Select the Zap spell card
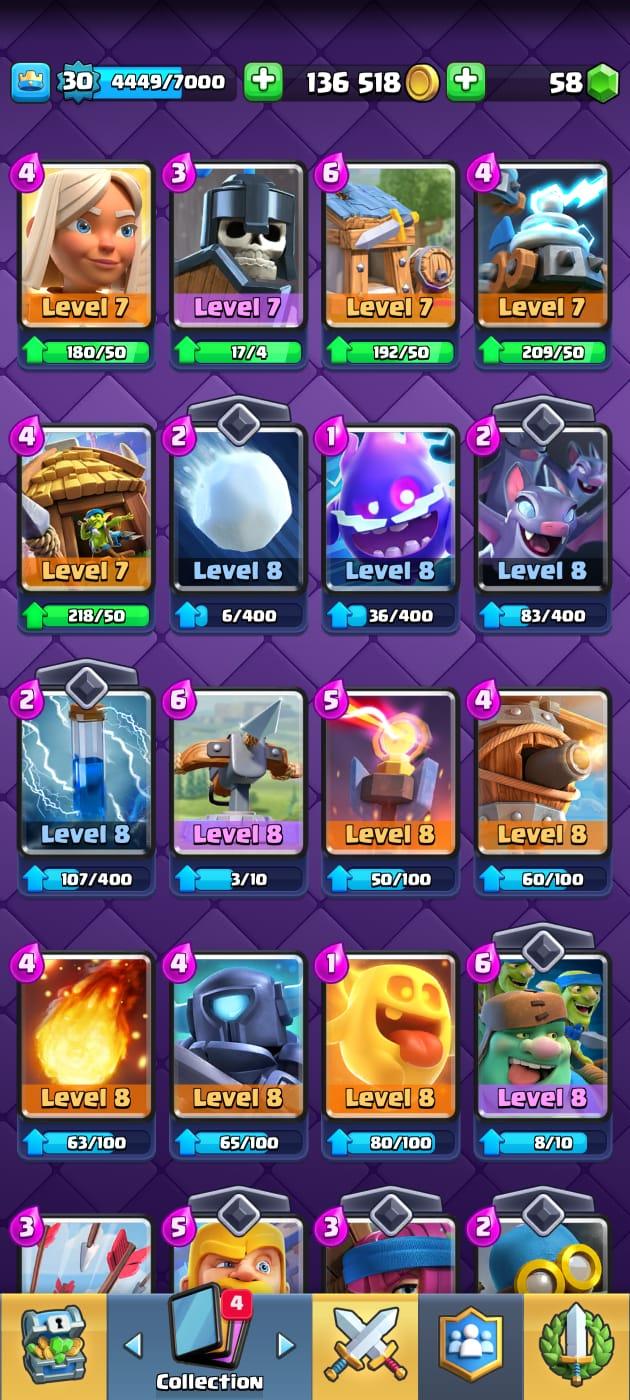630x1400 pixels. pyautogui.click(x=86, y=775)
